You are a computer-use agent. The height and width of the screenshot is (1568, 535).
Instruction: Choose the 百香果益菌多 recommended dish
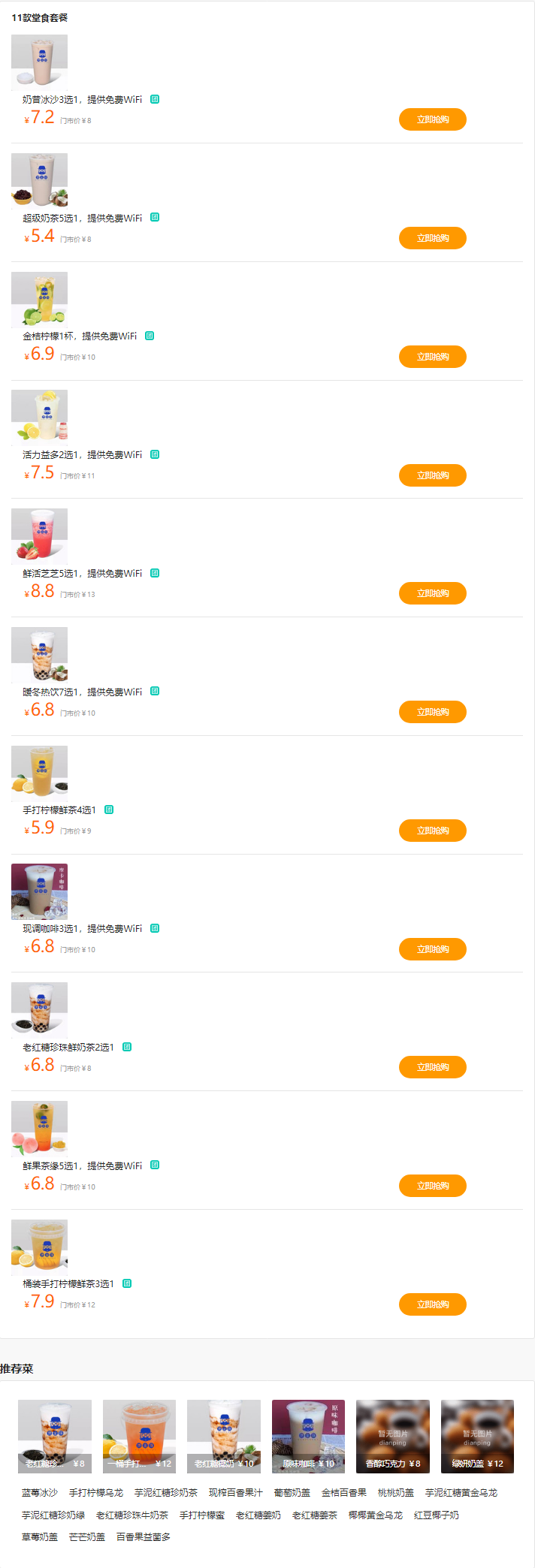pyautogui.click(x=144, y=1537)
